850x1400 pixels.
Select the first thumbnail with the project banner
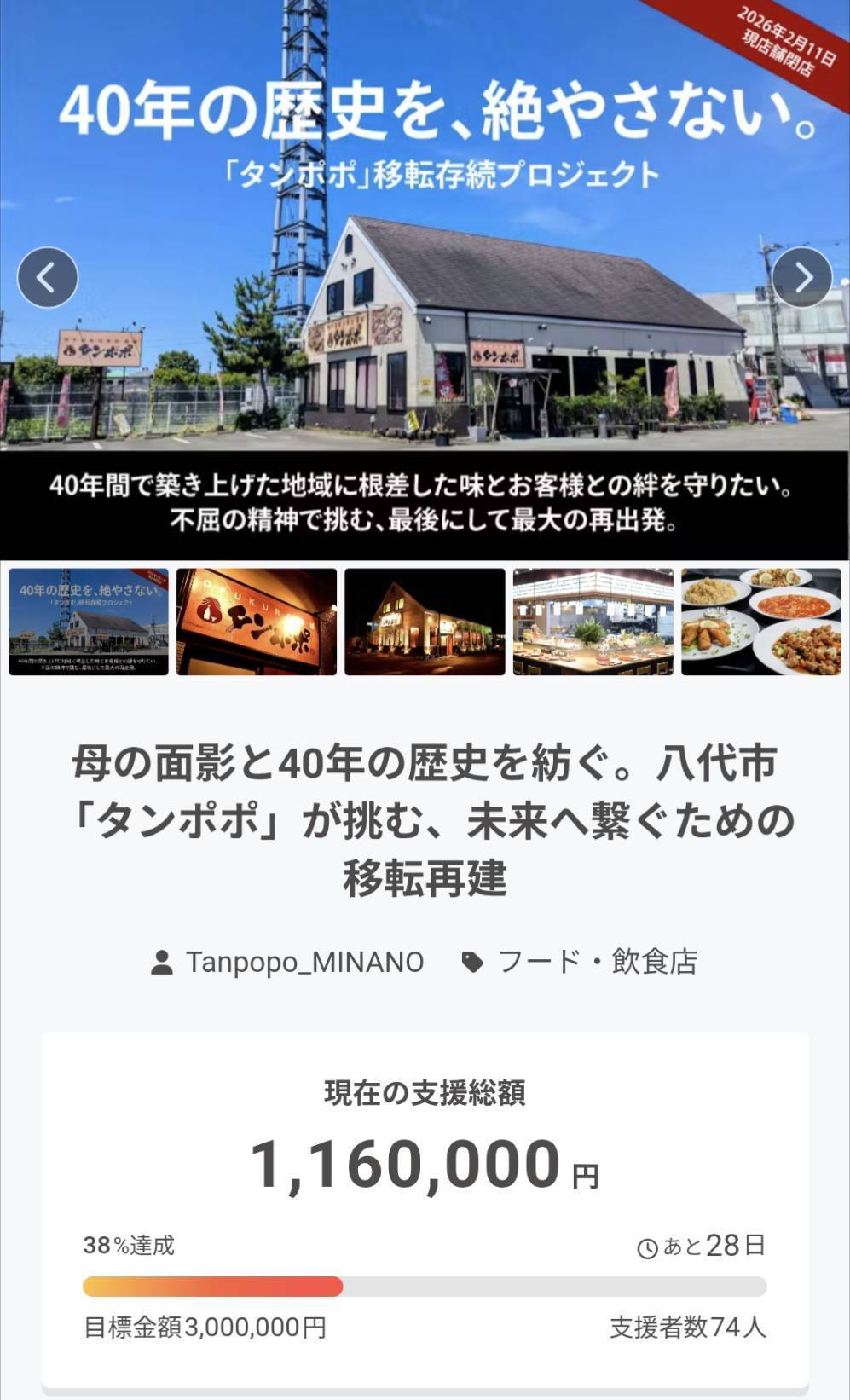click(x=89, y=622)
